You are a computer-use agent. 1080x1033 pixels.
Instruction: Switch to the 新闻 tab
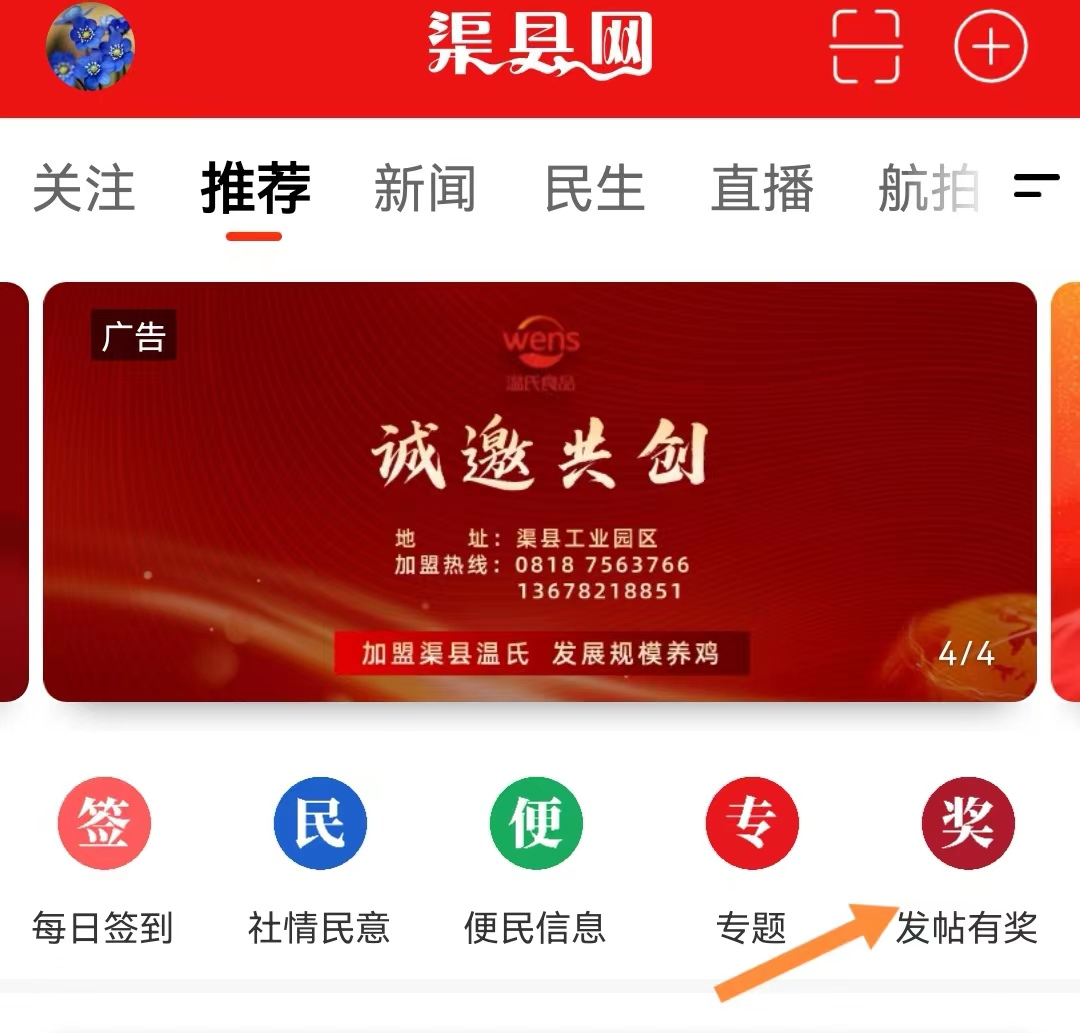point(425,189)
